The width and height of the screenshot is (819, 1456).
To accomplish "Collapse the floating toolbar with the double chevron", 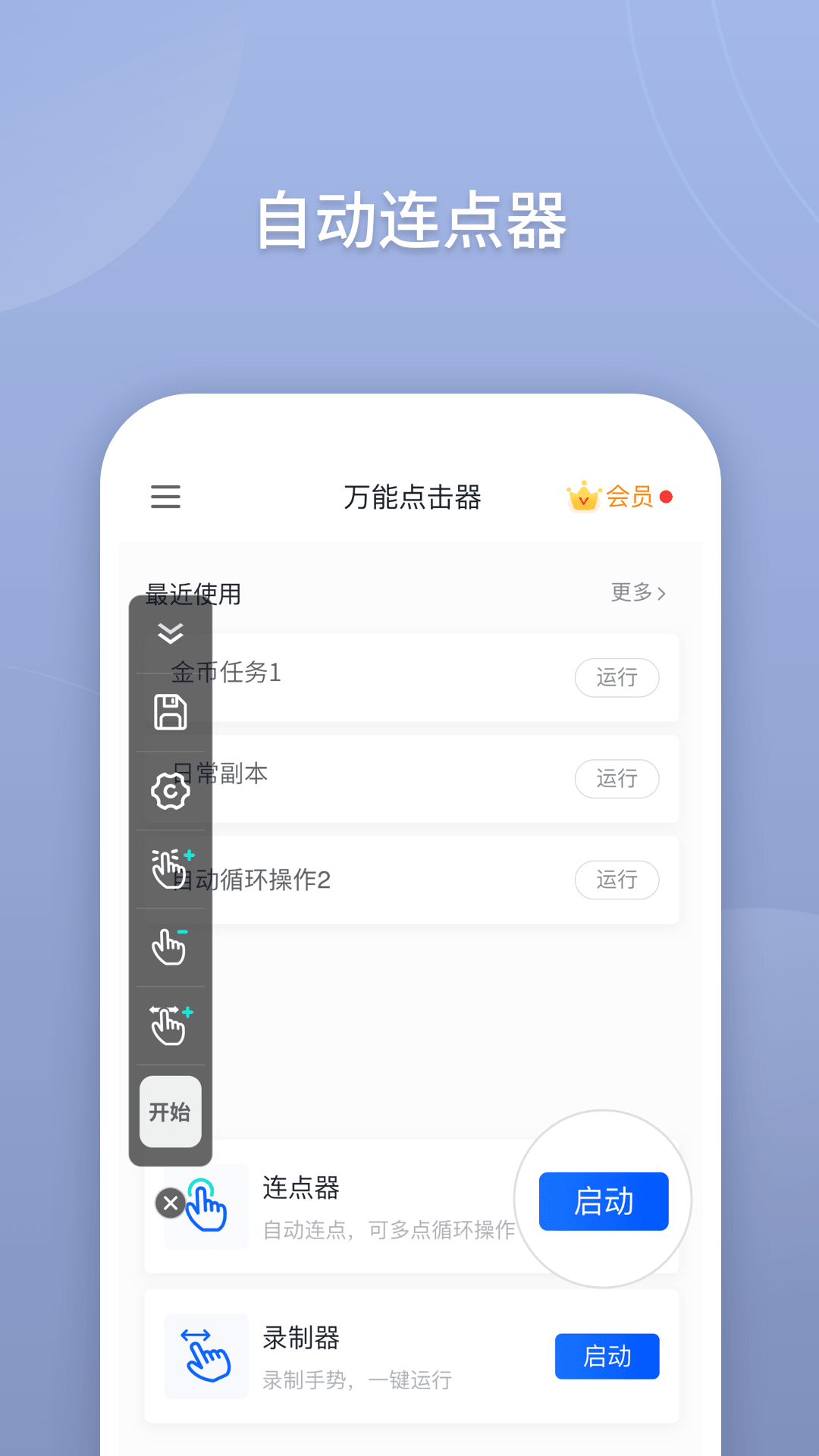I will (170, 633).
